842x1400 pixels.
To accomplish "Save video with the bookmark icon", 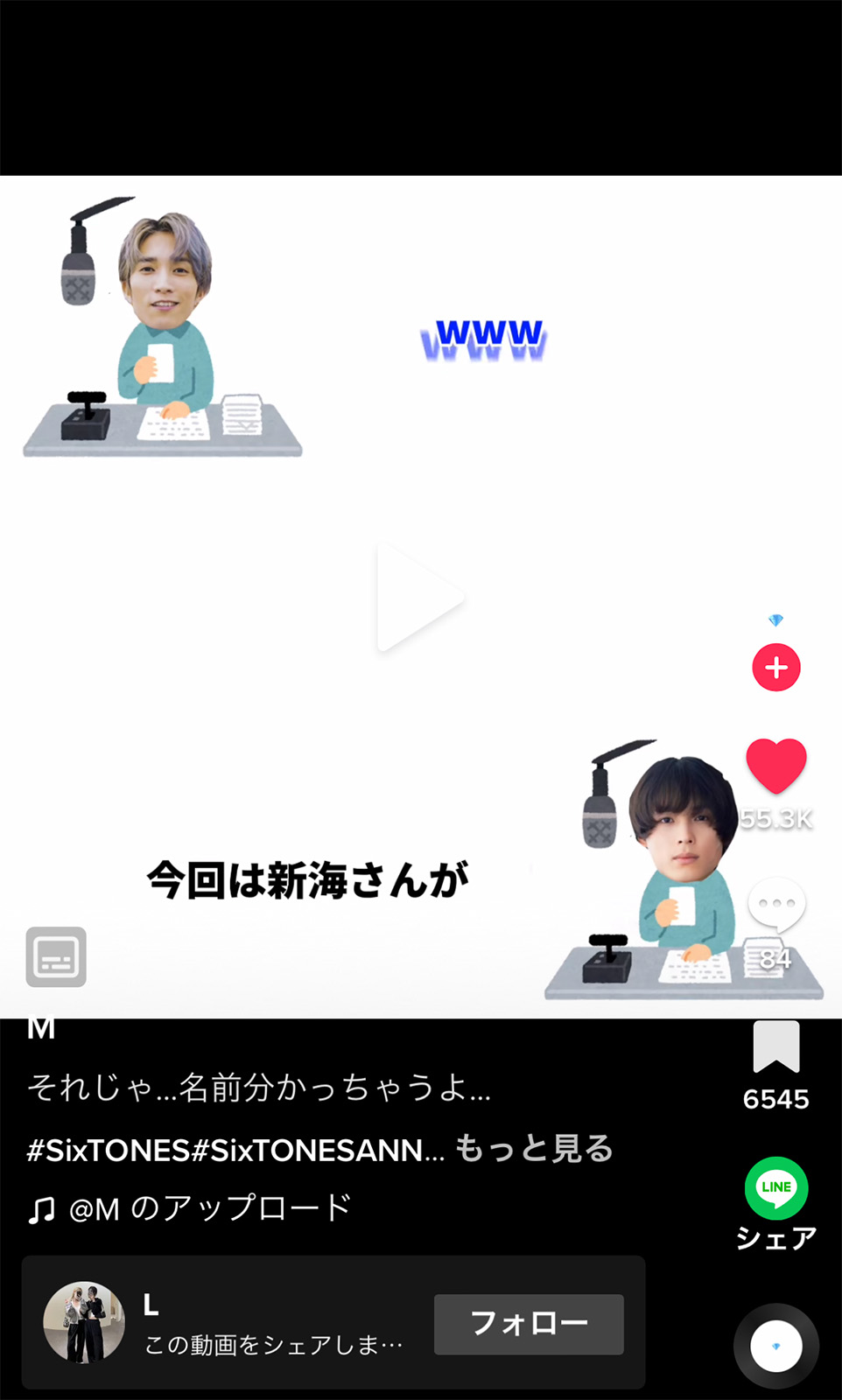I will point(775,1046).
